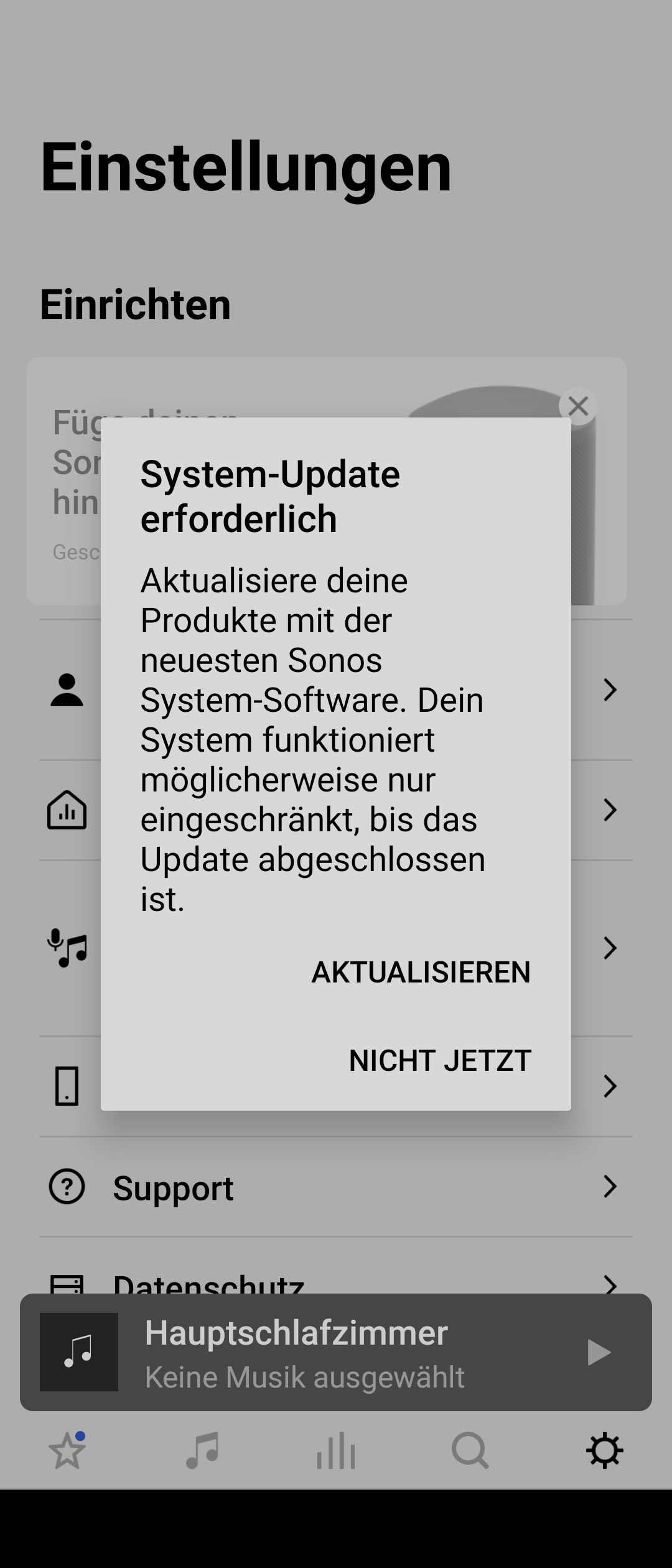Switch to the rooms bars tab

point(336,1451)
